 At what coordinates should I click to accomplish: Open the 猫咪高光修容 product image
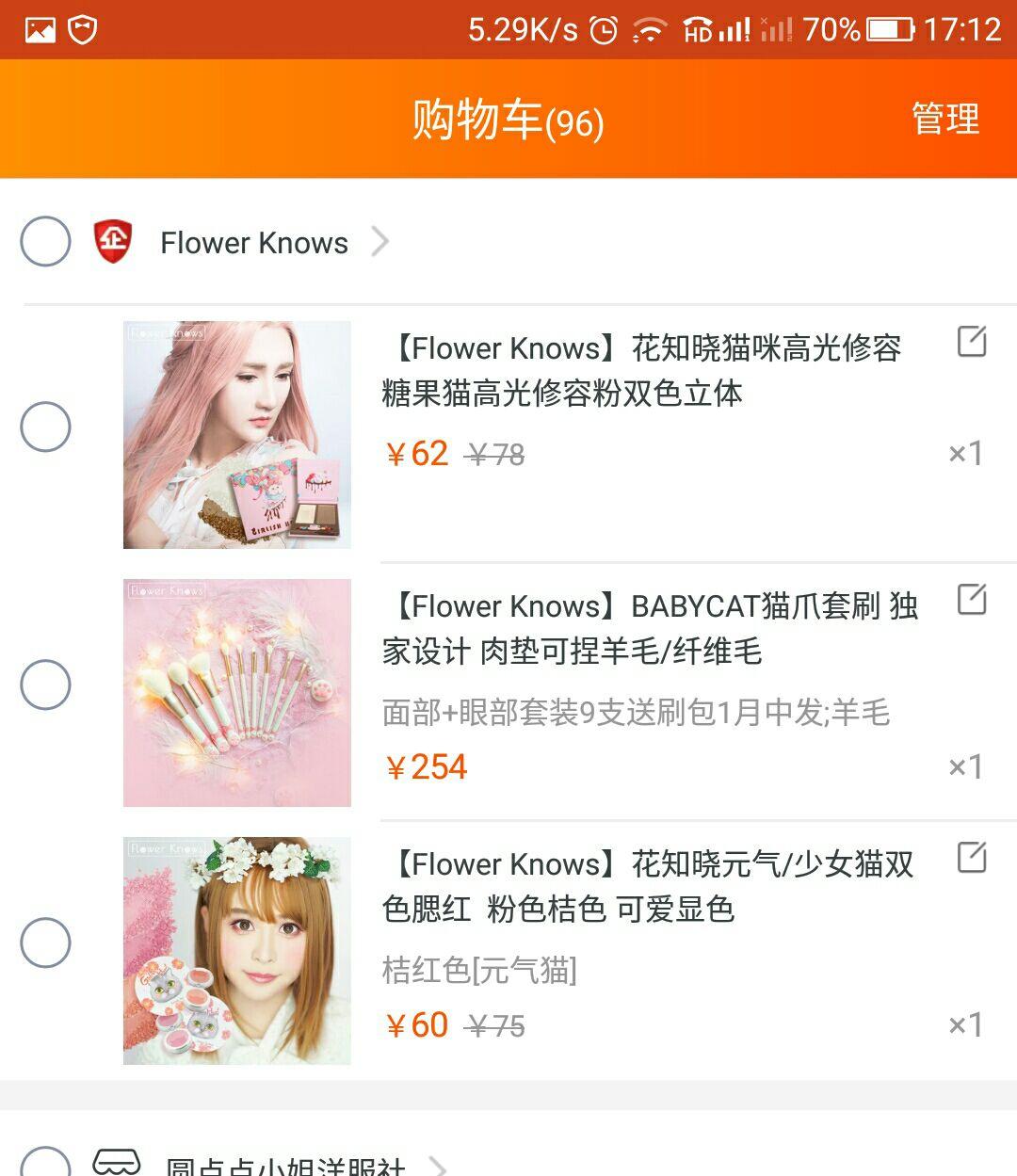(x=237, y=435)
